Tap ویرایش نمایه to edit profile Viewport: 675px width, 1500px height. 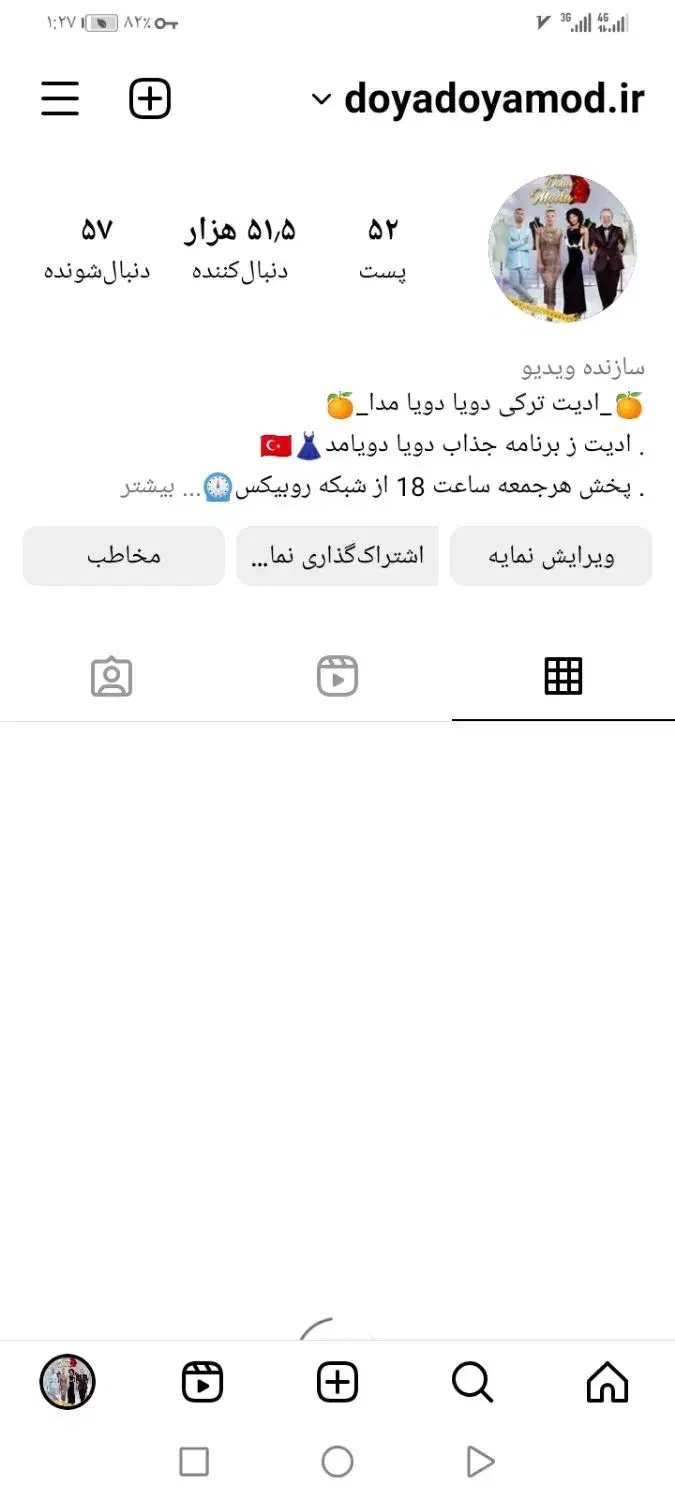coord(551,556)
